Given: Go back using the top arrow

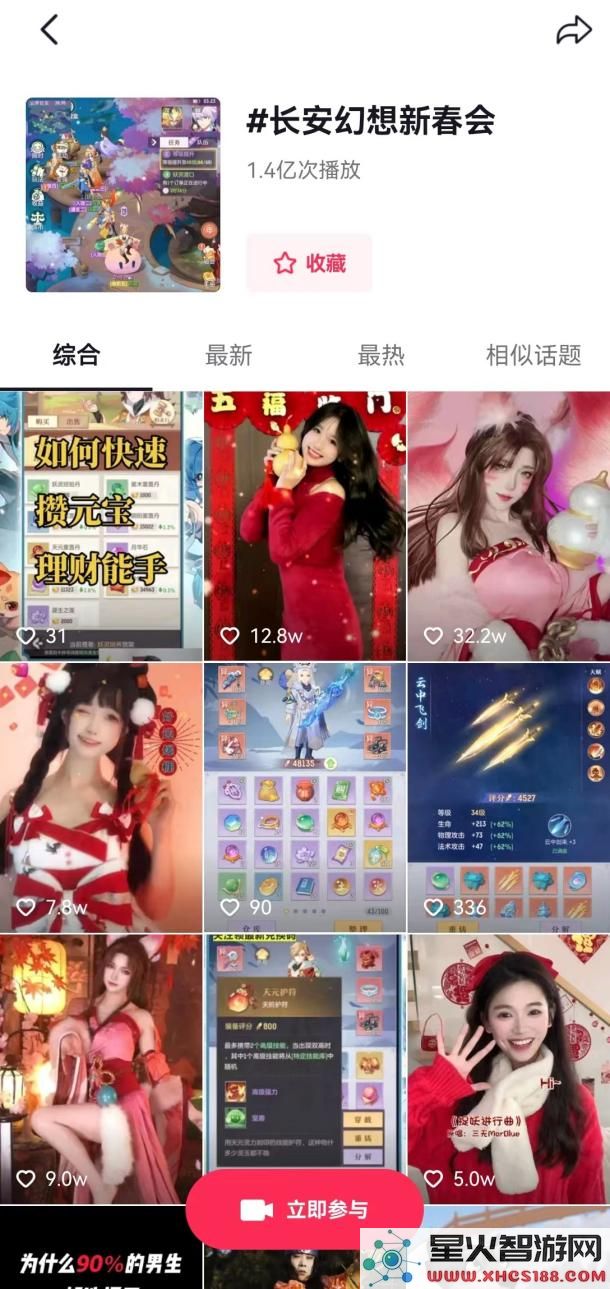Looking at the screenshot, I should [49, 31].
